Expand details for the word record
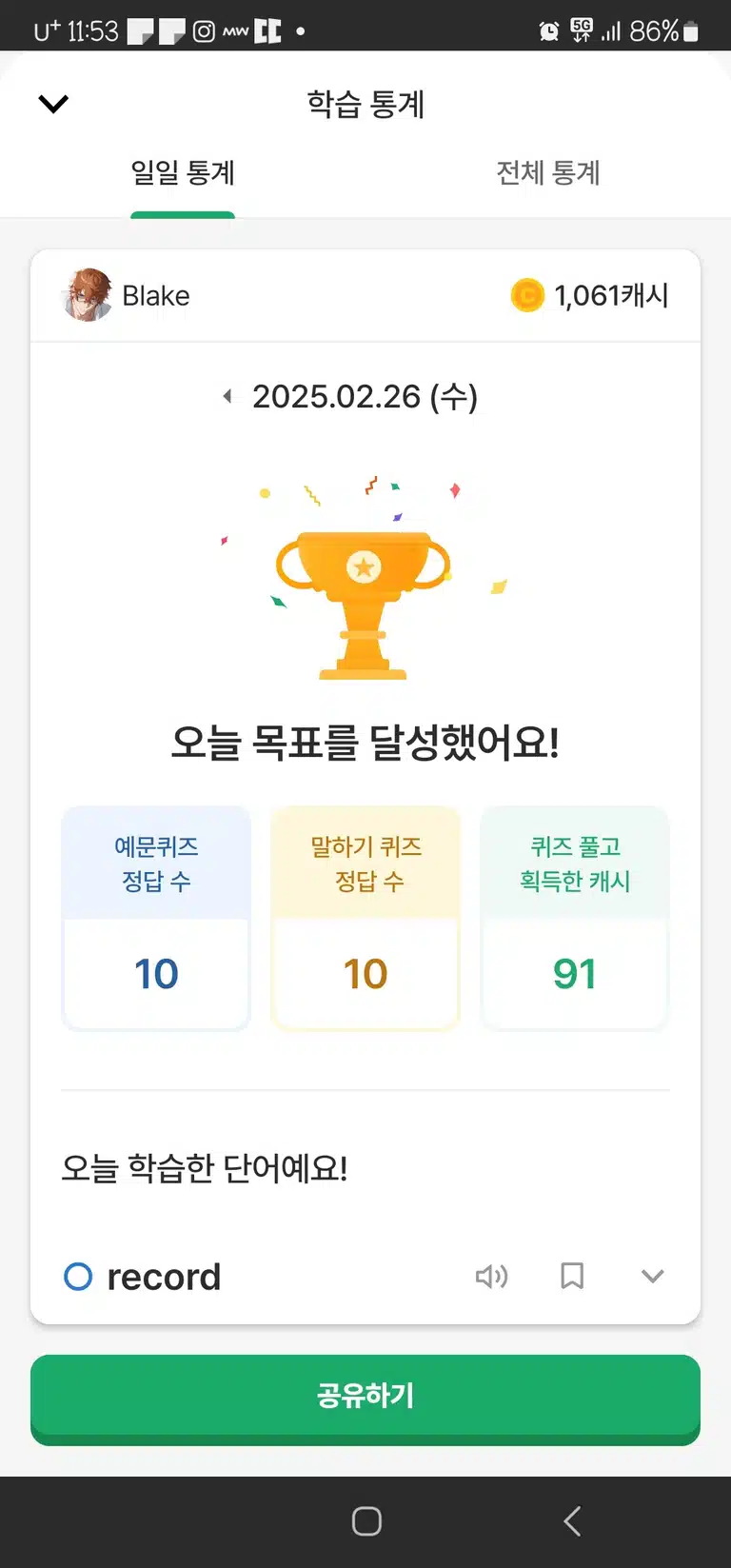 click(x=652, y=1276)
